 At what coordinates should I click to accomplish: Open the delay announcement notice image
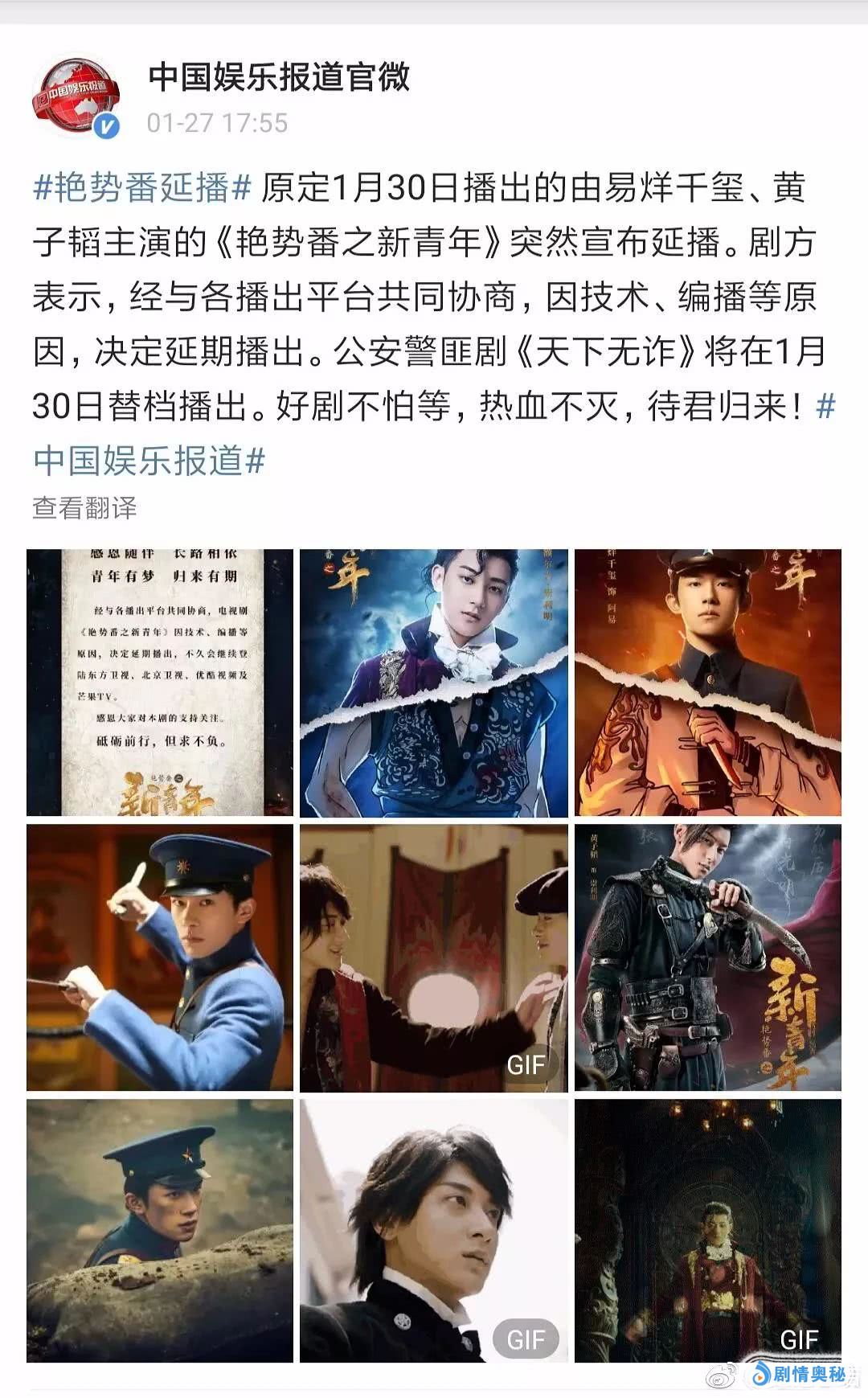tap(160, 683)
